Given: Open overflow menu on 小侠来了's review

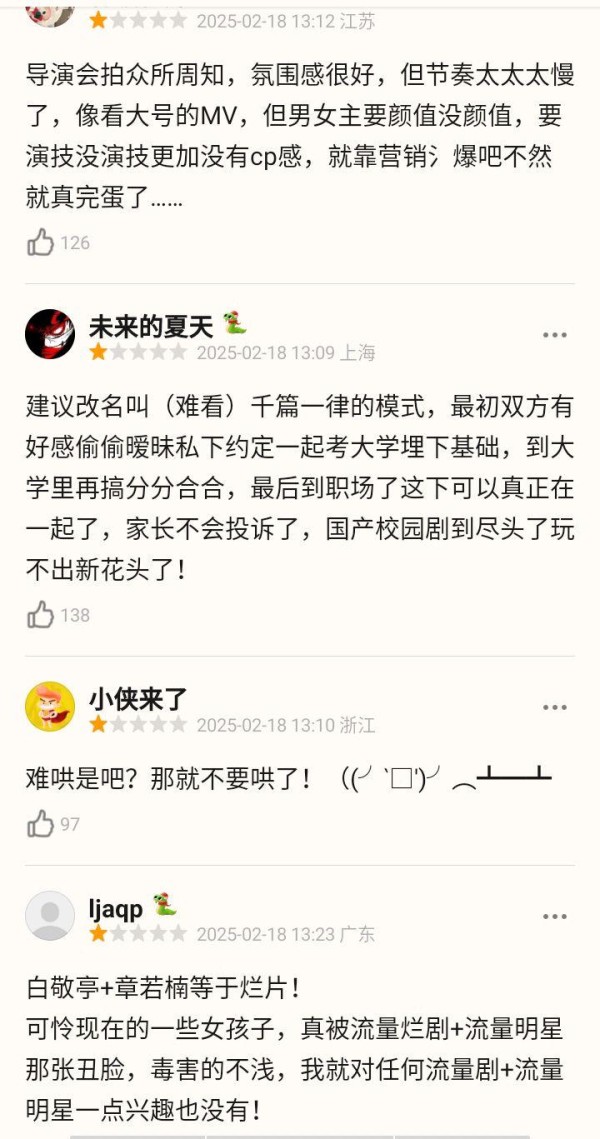Looking at the screenshot, I should pyautogui.click(x=555, y=708).
